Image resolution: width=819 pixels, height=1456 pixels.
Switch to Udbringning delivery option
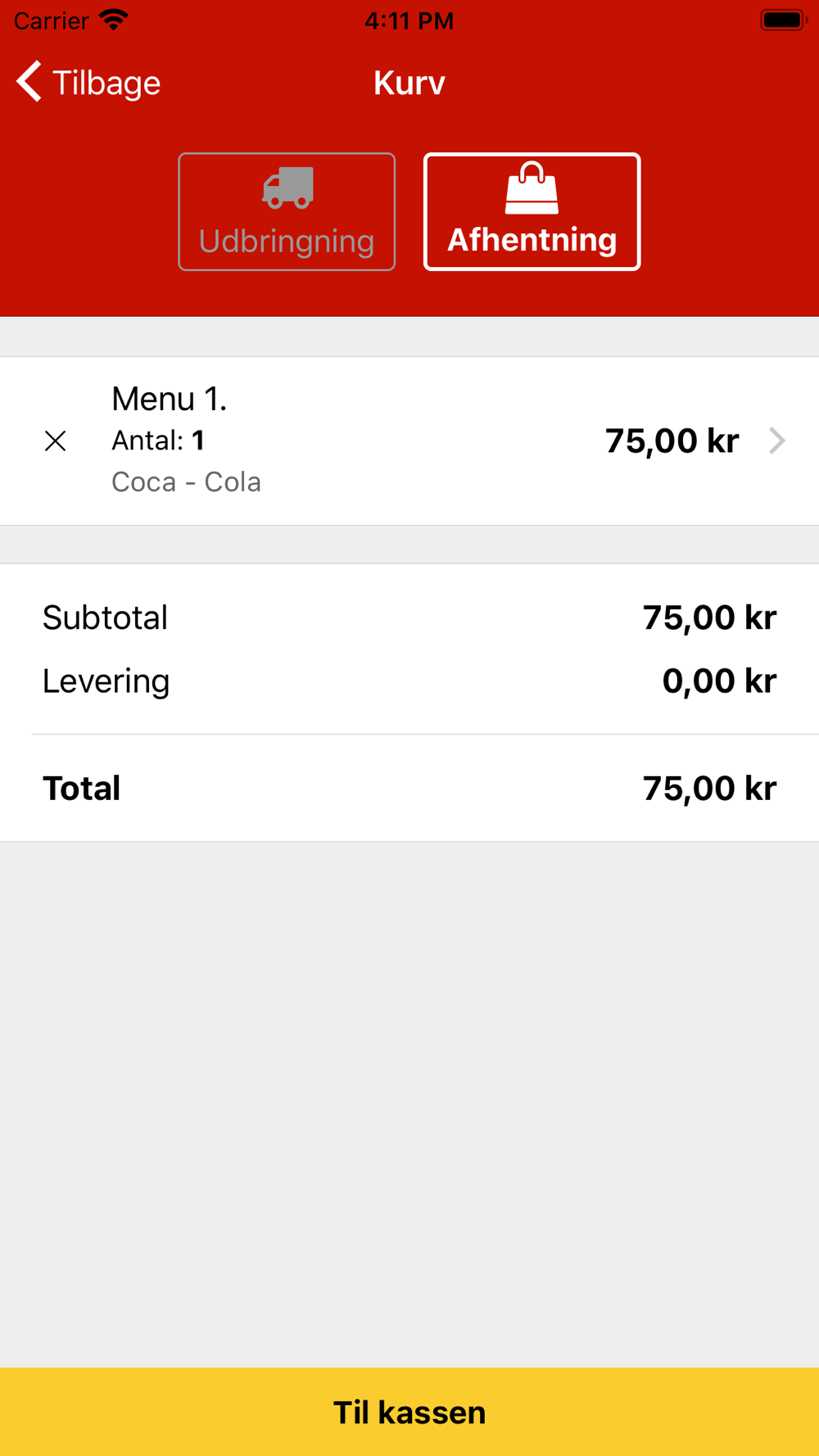[287, 211]
